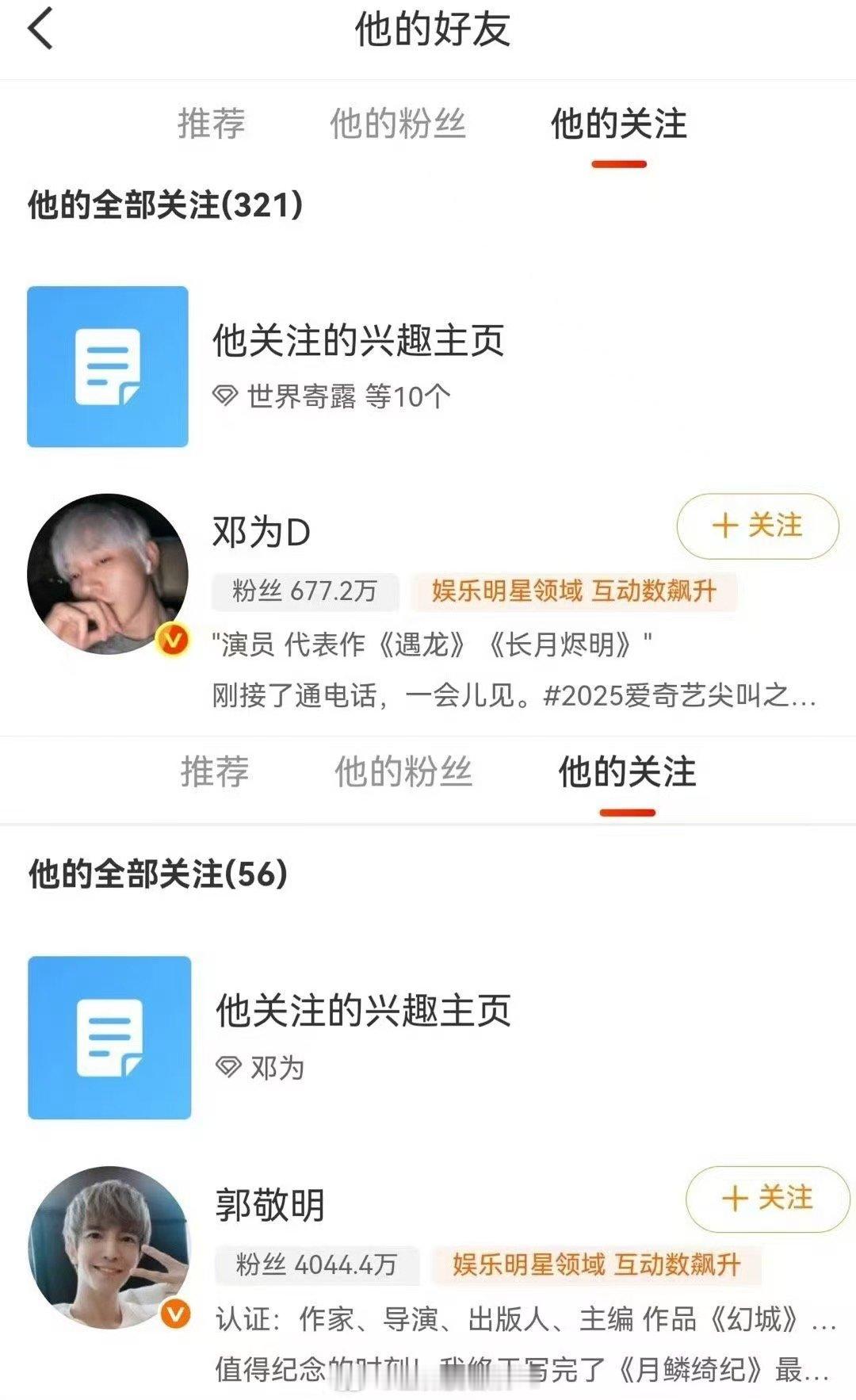
Task: Click the 娱乐明星领域 互动数飙升 tag
Action: click(x=575, y=592)
